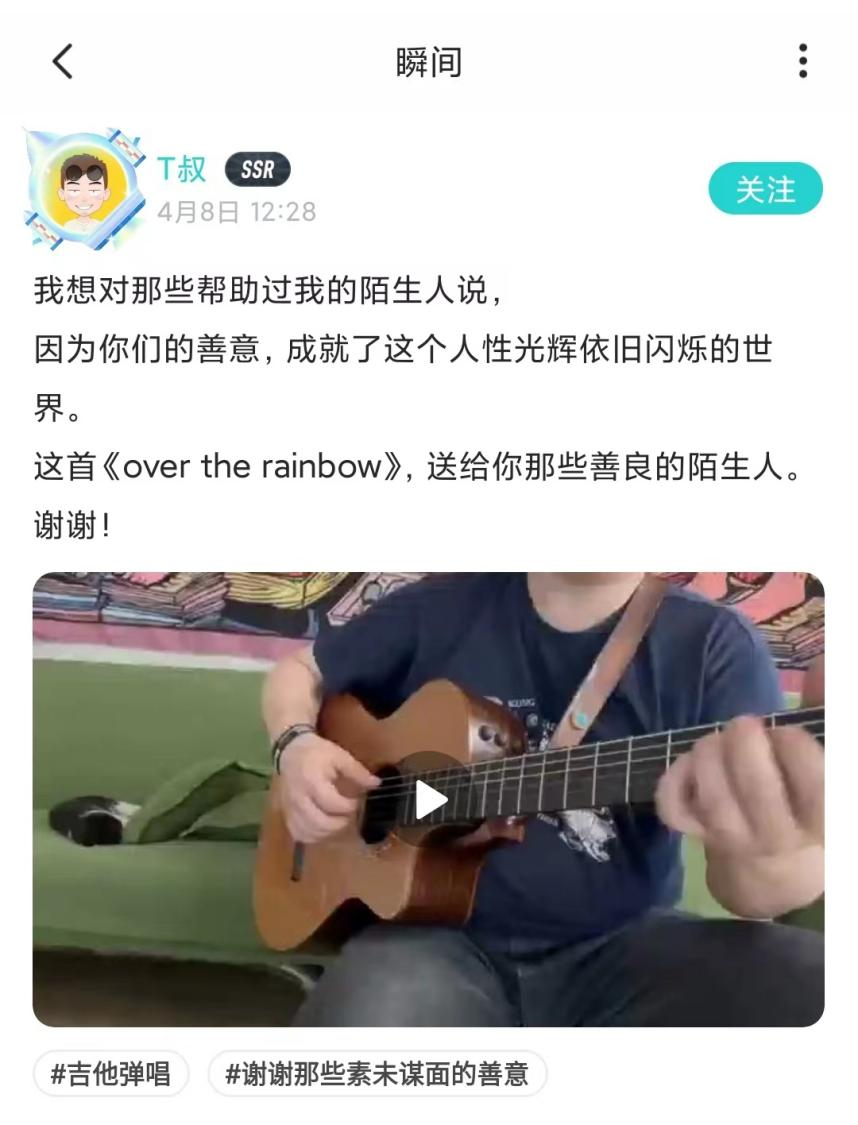Image resolution: width=858 pixels, height=1125 pixels.
Task: Open the #吉他弹唱 hashtag chip
Action: 111,1074
